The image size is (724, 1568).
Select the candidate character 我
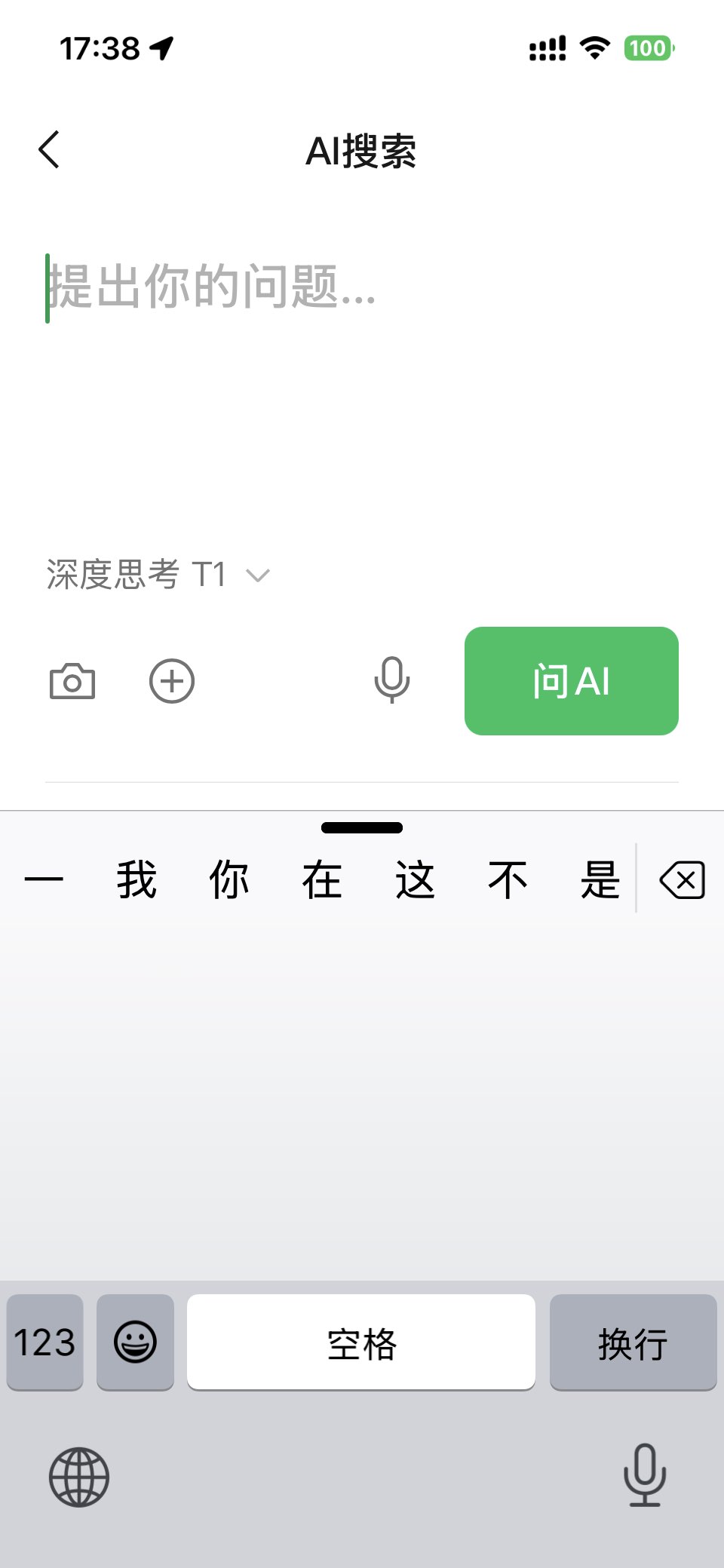(x=137, y=879)
